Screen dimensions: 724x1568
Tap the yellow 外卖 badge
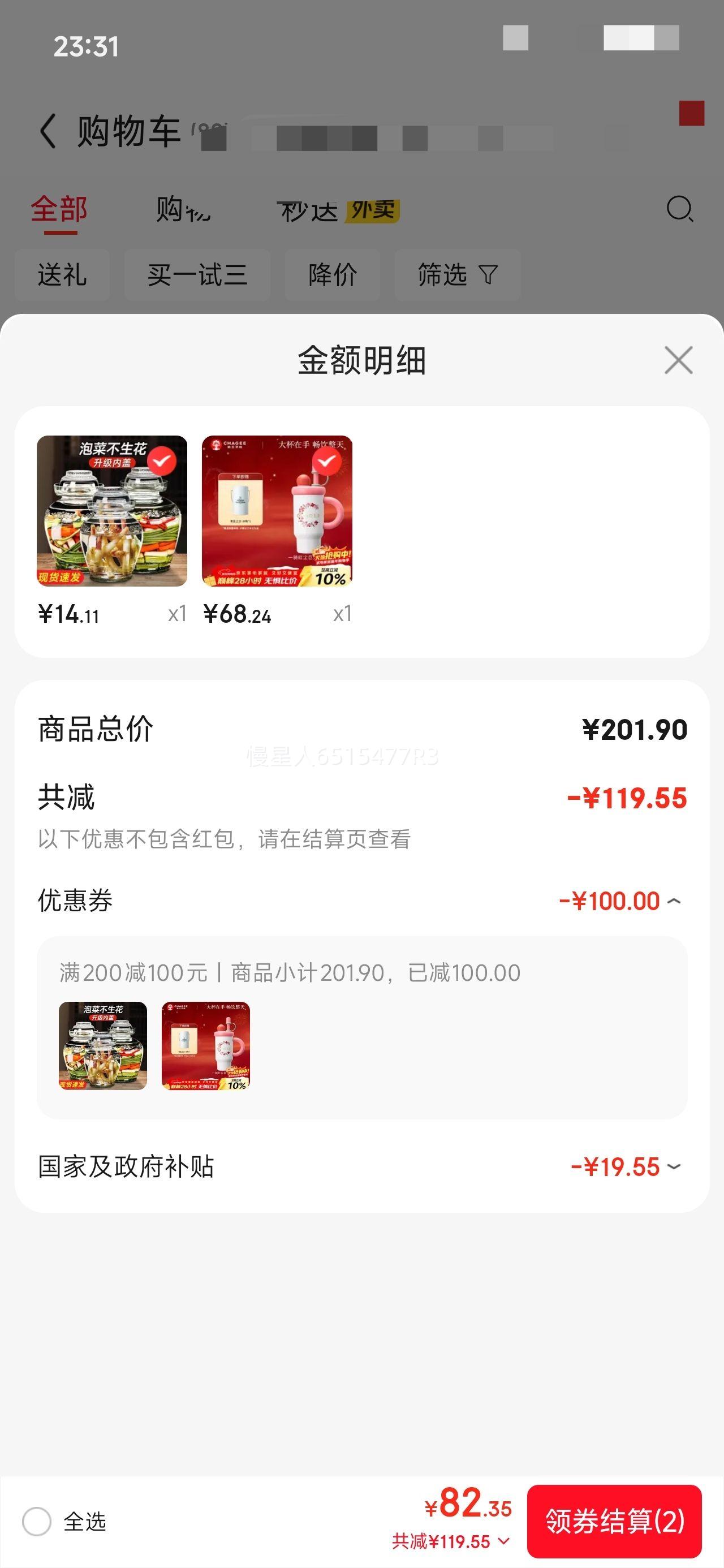pyautogui.click(x=372, y=210)
